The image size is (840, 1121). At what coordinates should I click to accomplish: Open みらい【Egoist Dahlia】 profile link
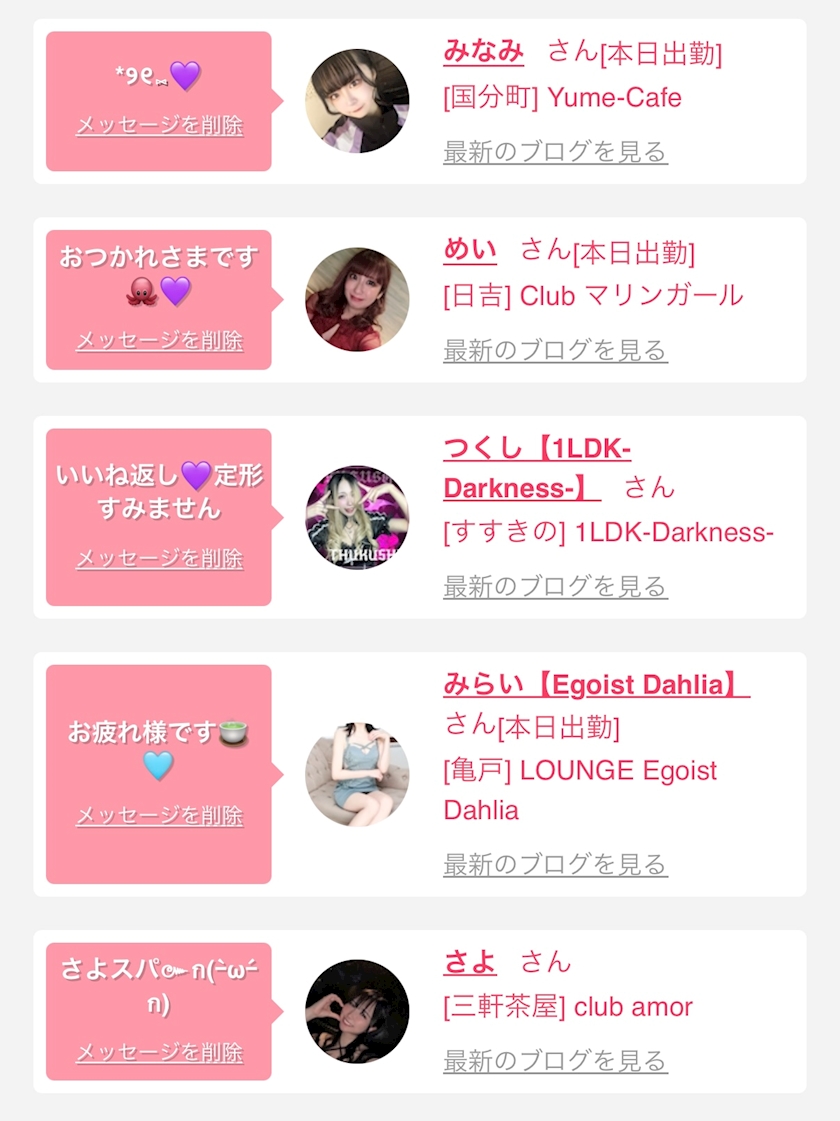(596, 684)
